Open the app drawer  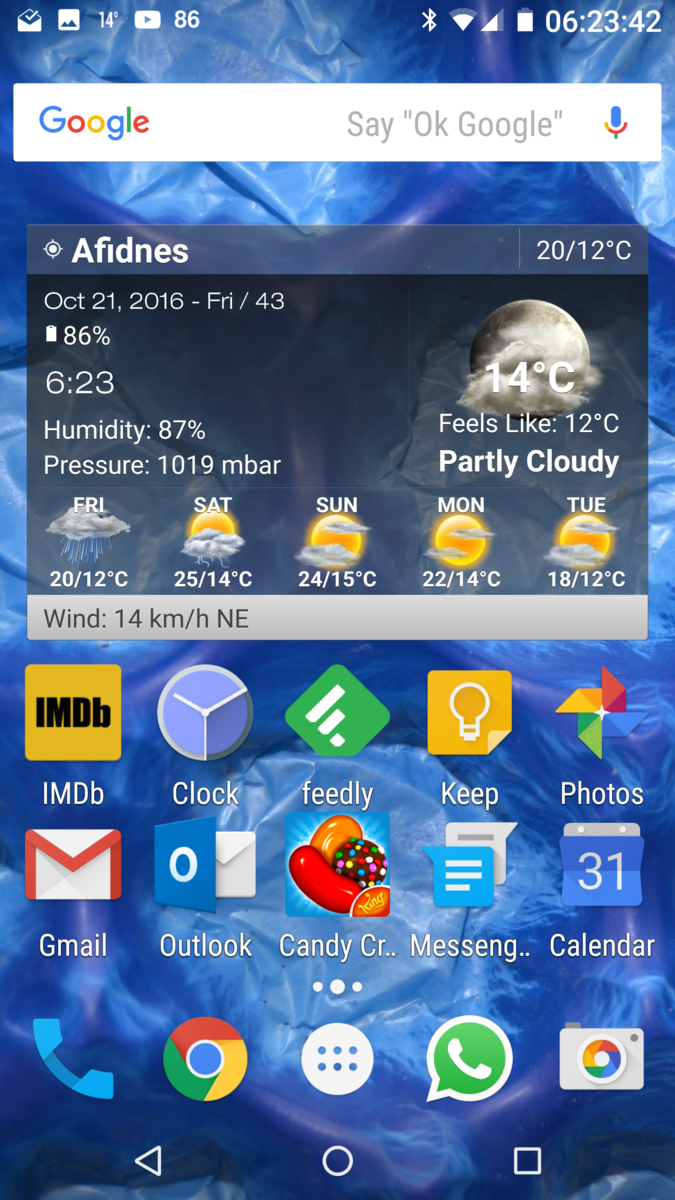point(337,1059)
